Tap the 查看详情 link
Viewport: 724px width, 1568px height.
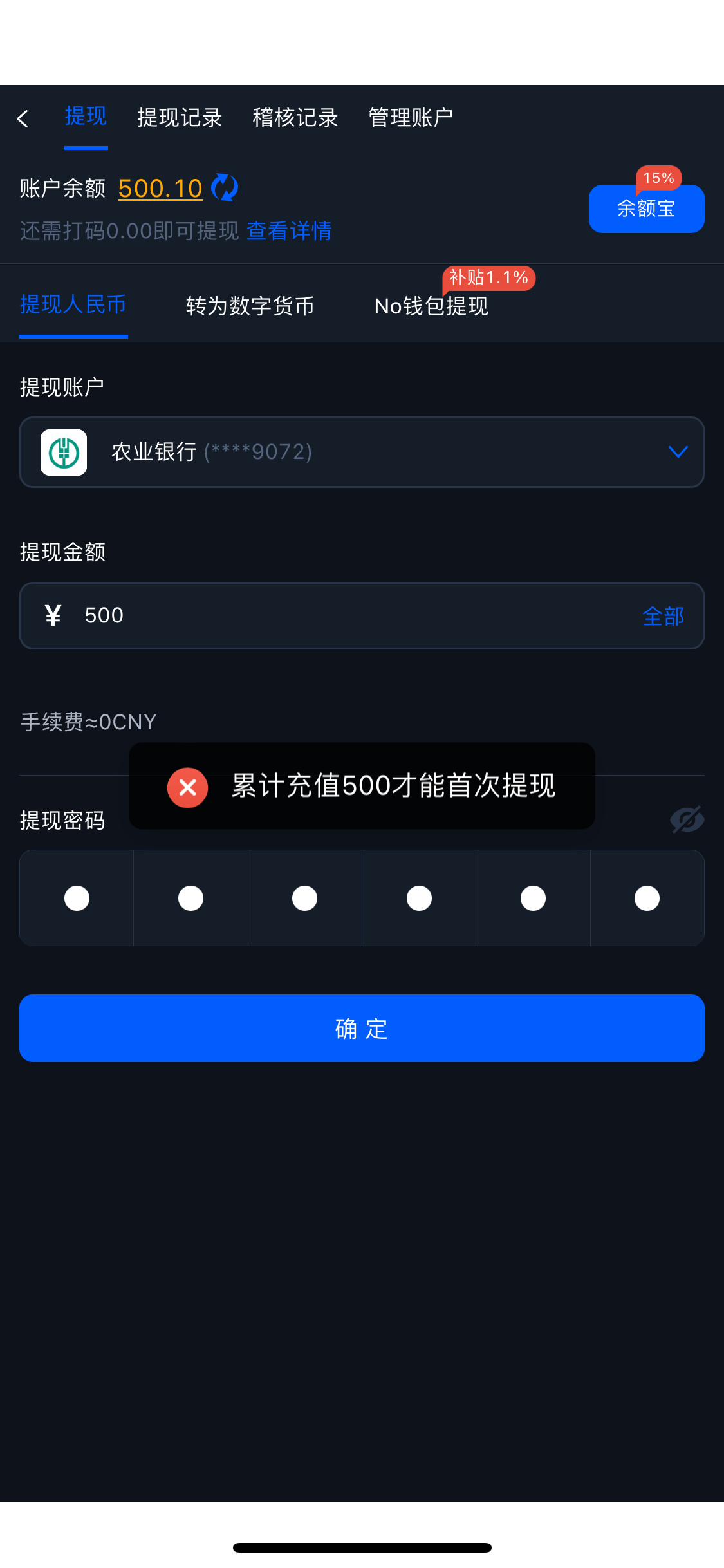coord(289,231)
